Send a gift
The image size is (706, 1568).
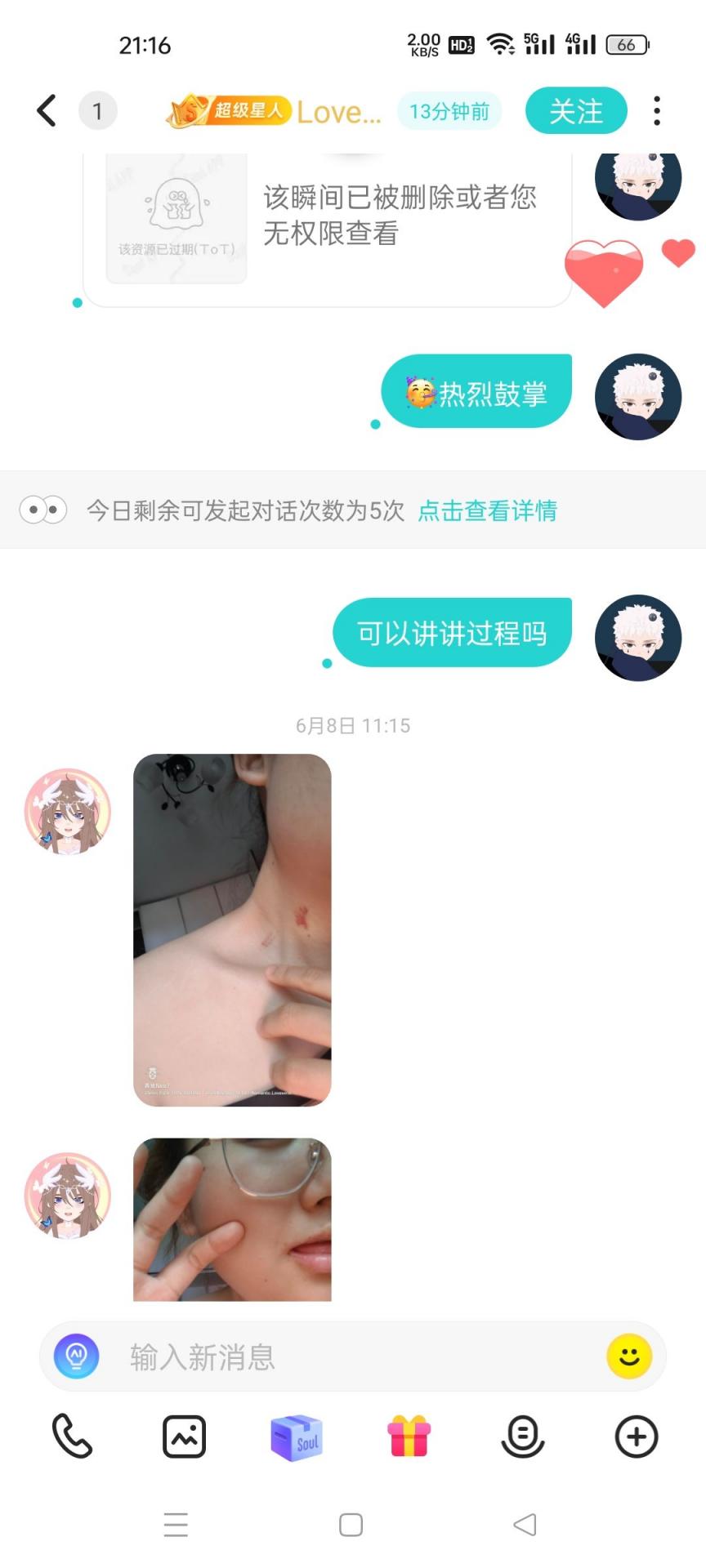pos(409,1437)
